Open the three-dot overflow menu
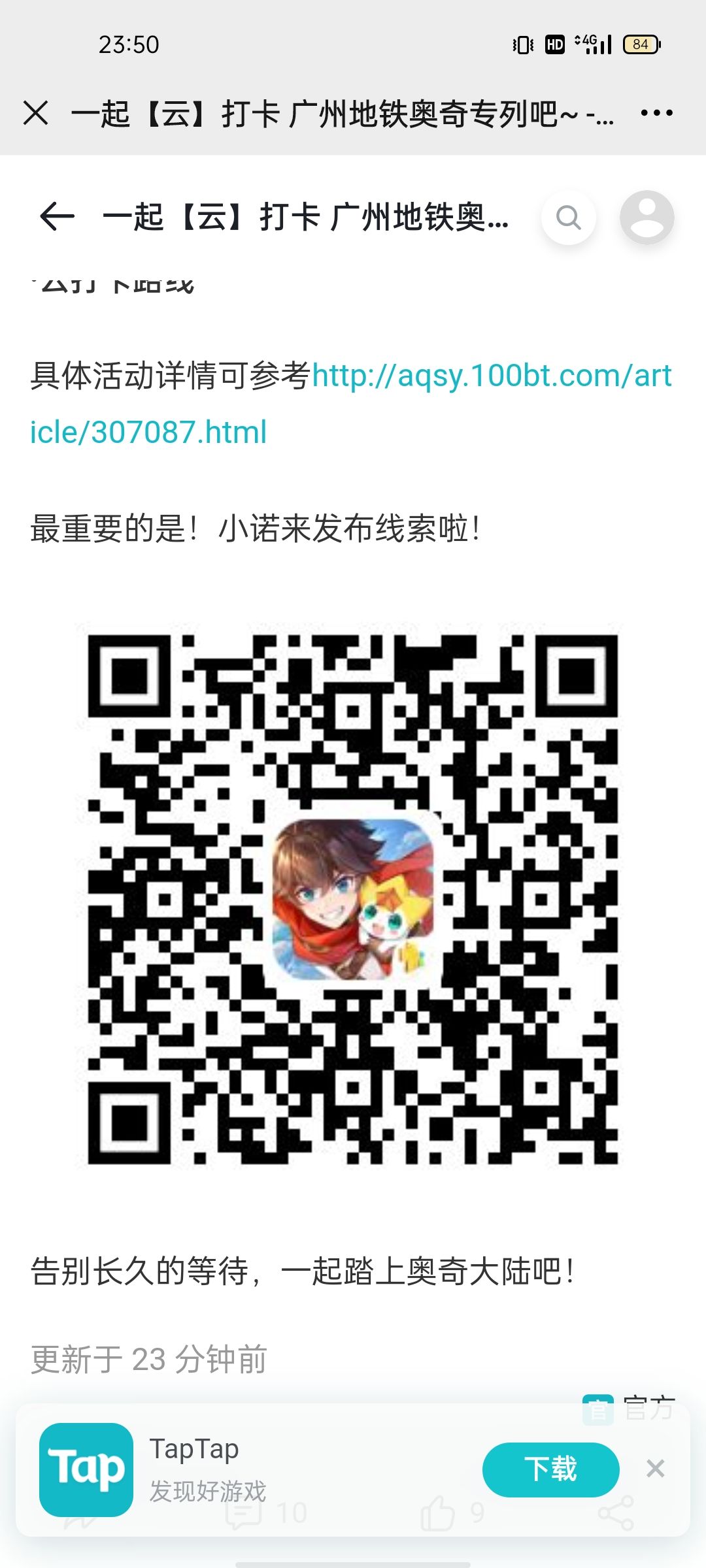This screenshot has width=706, height=1568. coord(656,113)
